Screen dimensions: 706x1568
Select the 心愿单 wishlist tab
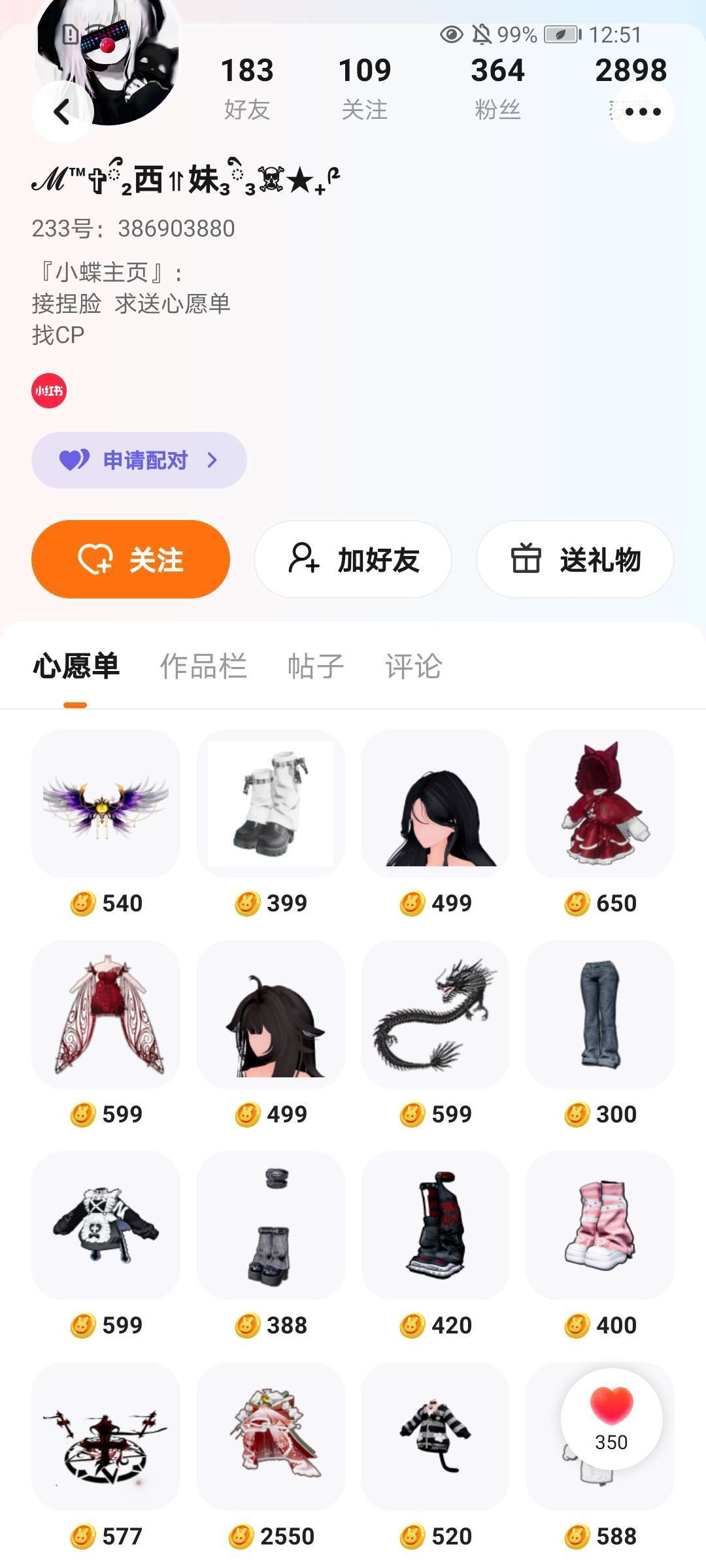pyautogui.click(x=76, y=666)
